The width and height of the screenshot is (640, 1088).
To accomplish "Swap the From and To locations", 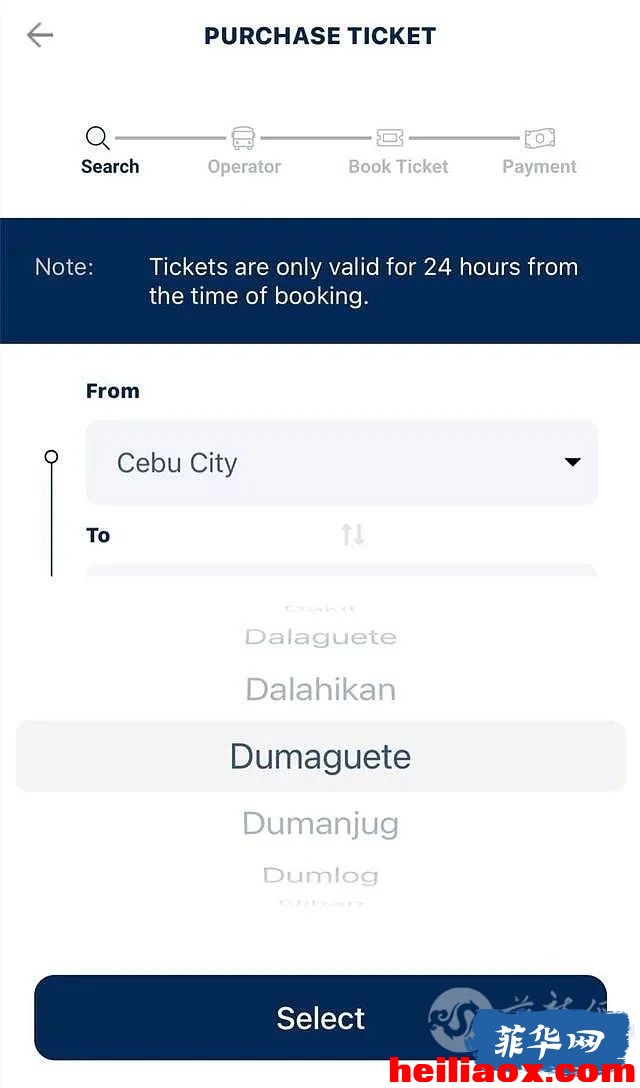I will (353, 535).
